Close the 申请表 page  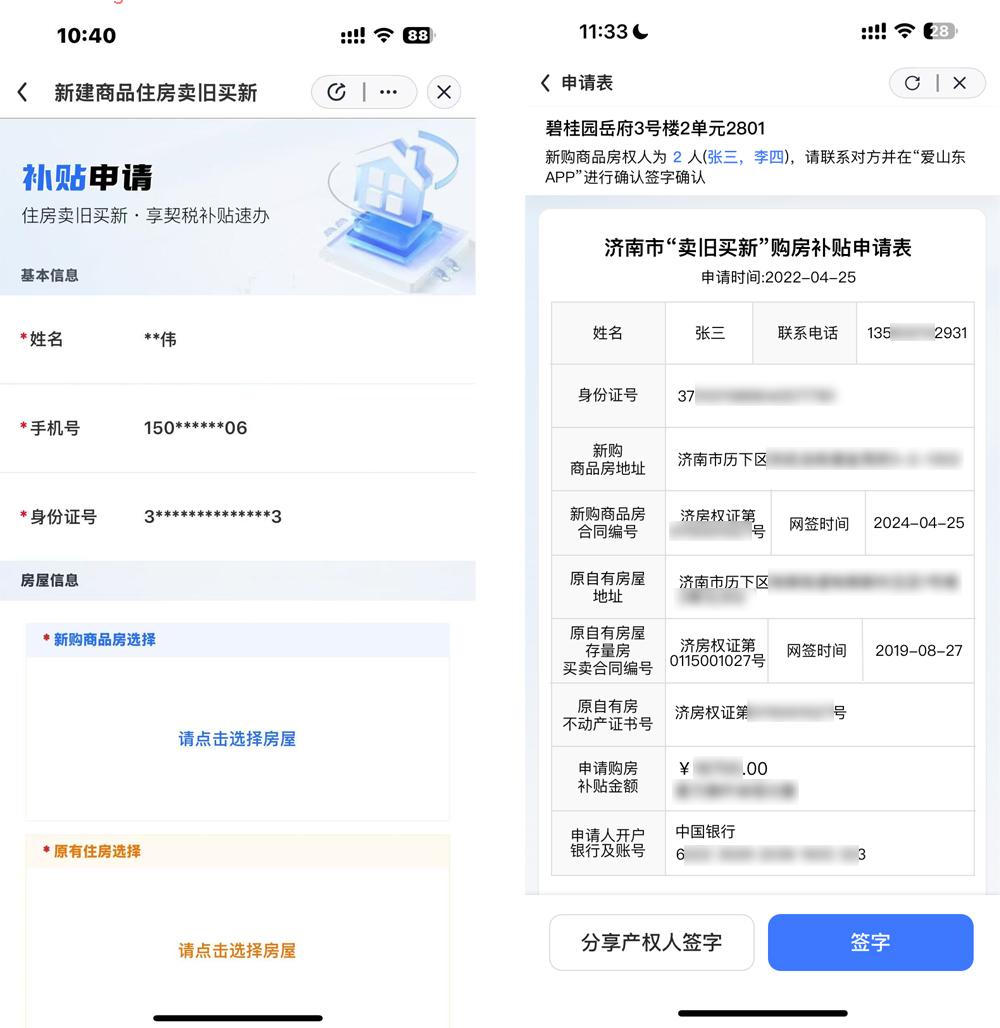coord(959,83)
